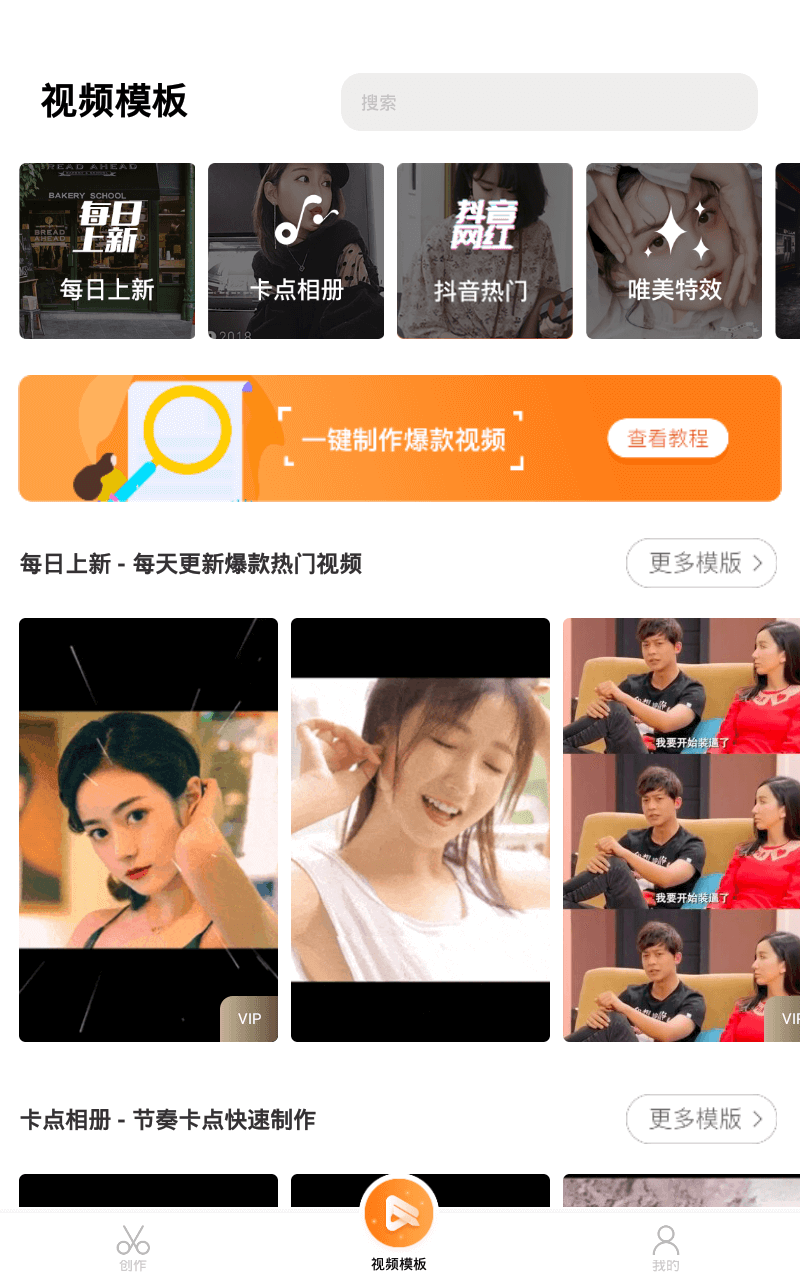Tap the 搜索 search box
The height and width of the screenshot is (1280, 800).
(x=549, y=102)
